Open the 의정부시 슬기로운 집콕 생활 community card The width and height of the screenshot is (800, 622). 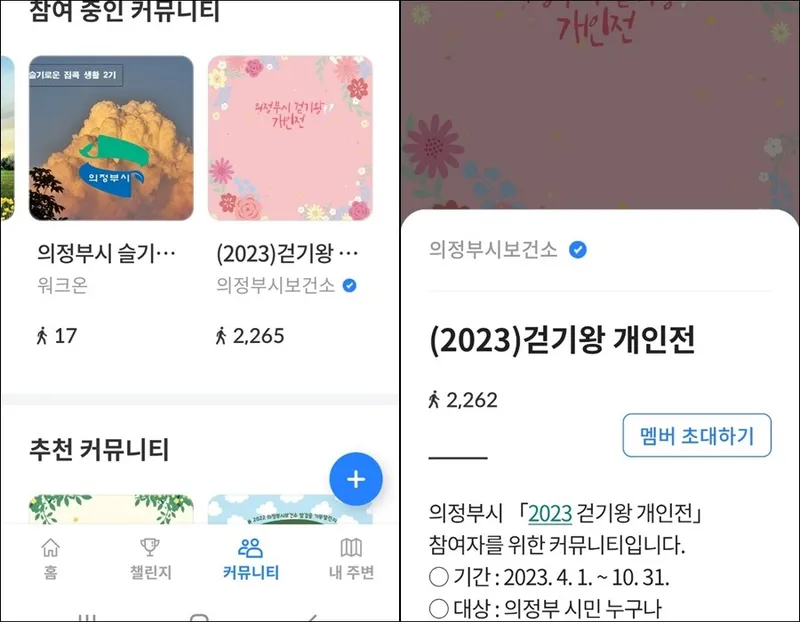coord(110,138)
